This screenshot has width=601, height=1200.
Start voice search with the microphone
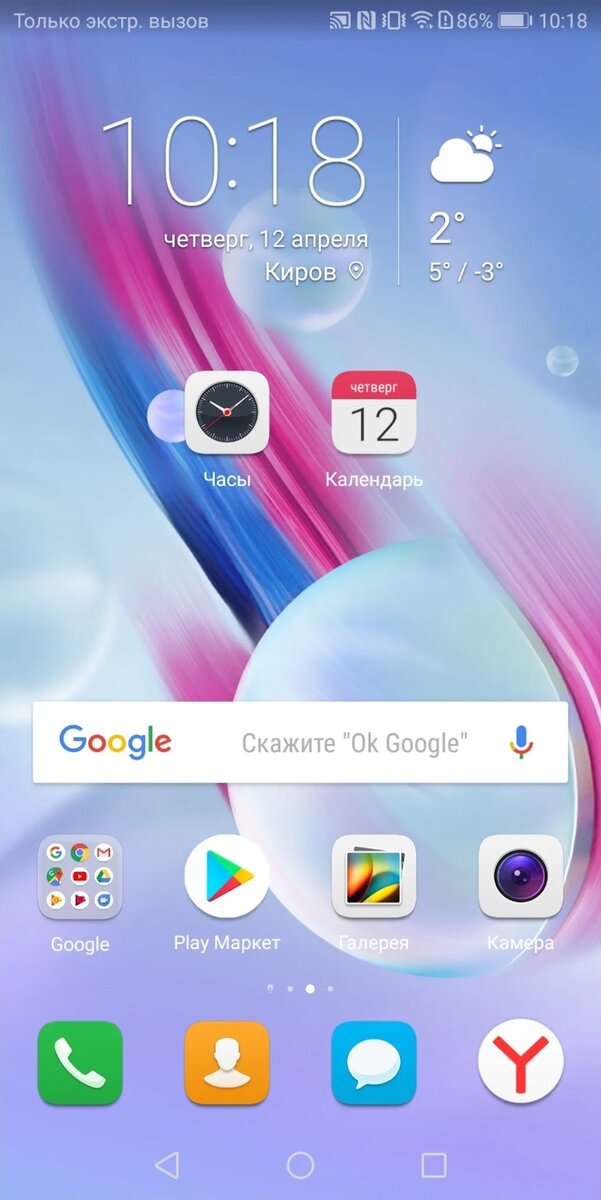pos(521,742)
